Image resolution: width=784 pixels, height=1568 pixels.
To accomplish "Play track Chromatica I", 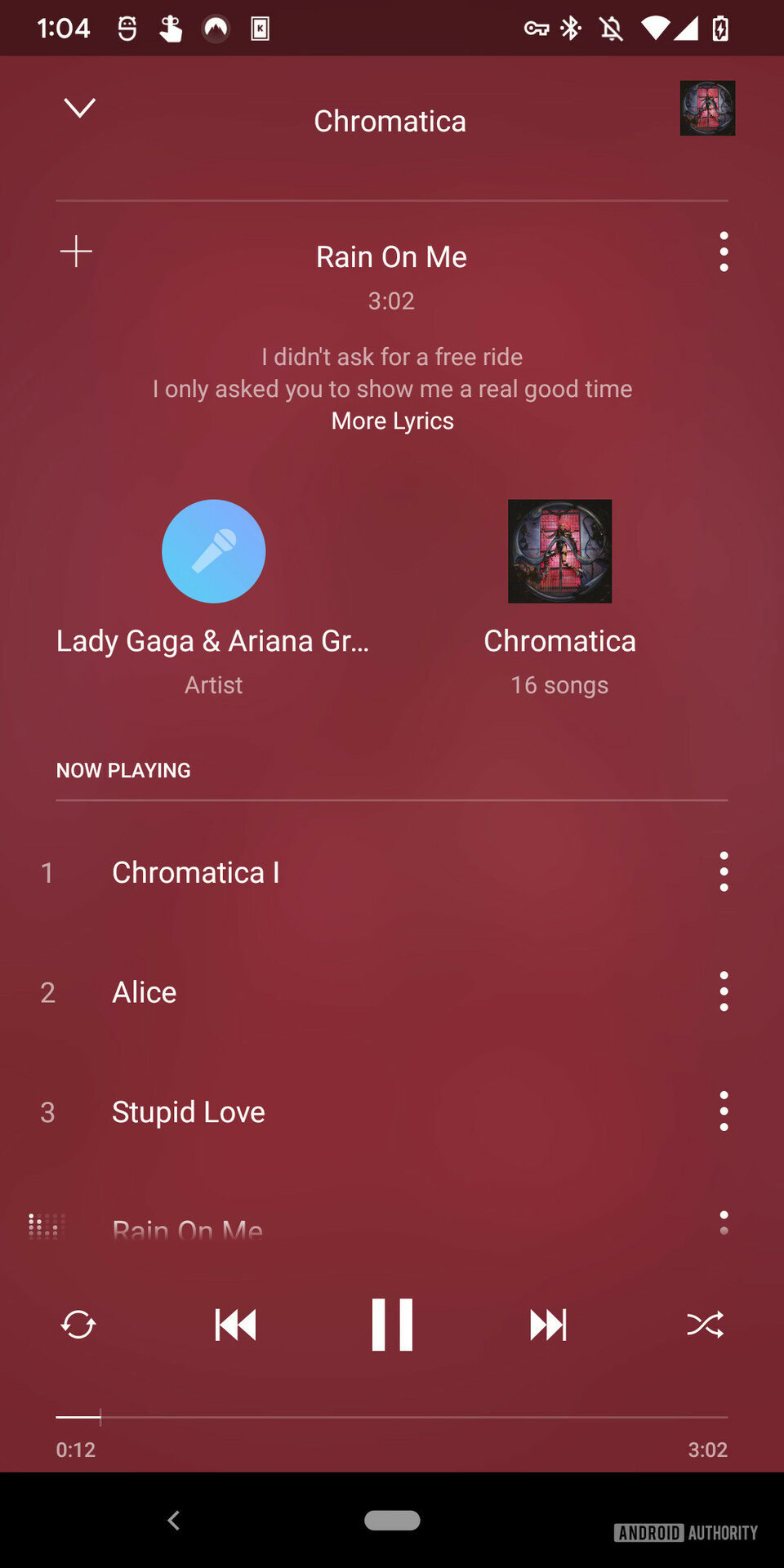I will tap(196, 872).
